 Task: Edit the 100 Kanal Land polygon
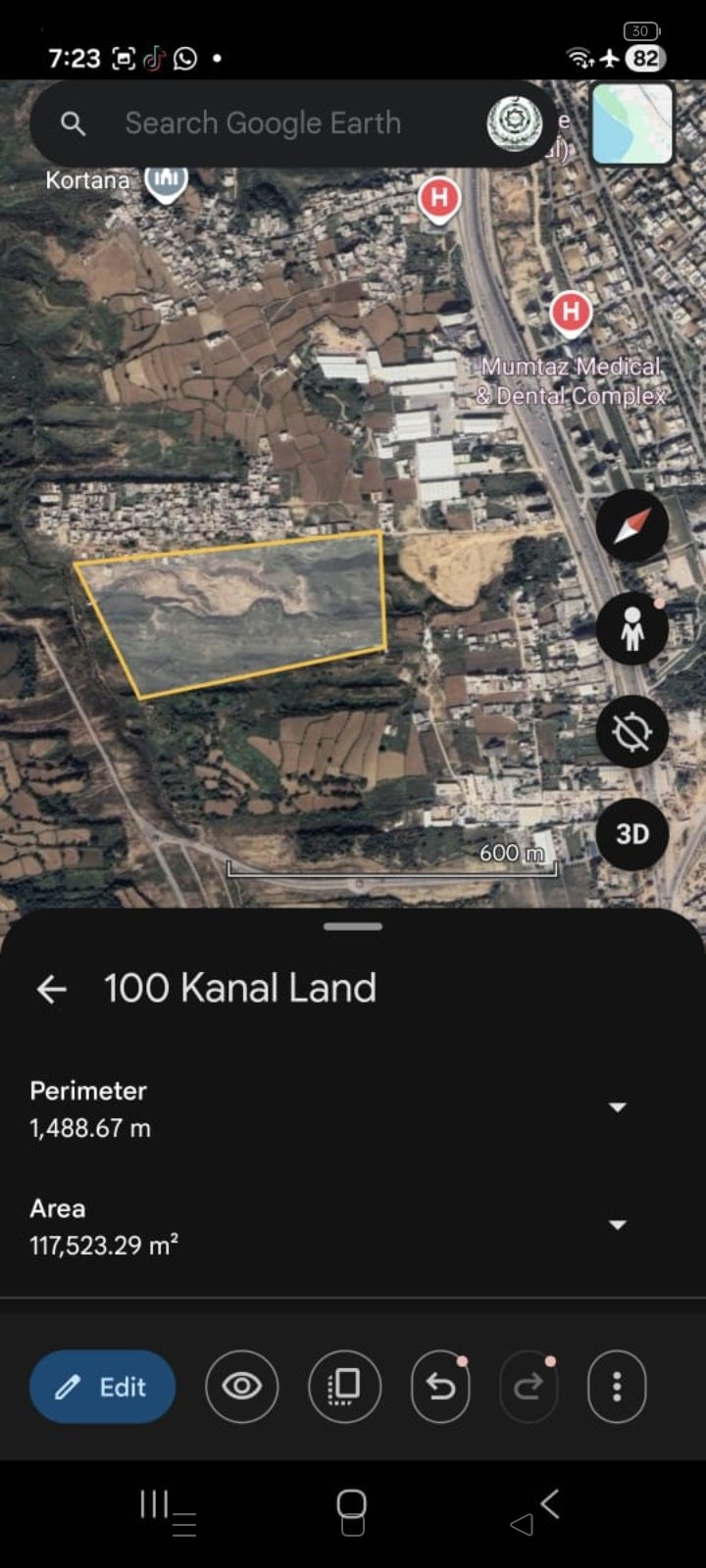102,1387
